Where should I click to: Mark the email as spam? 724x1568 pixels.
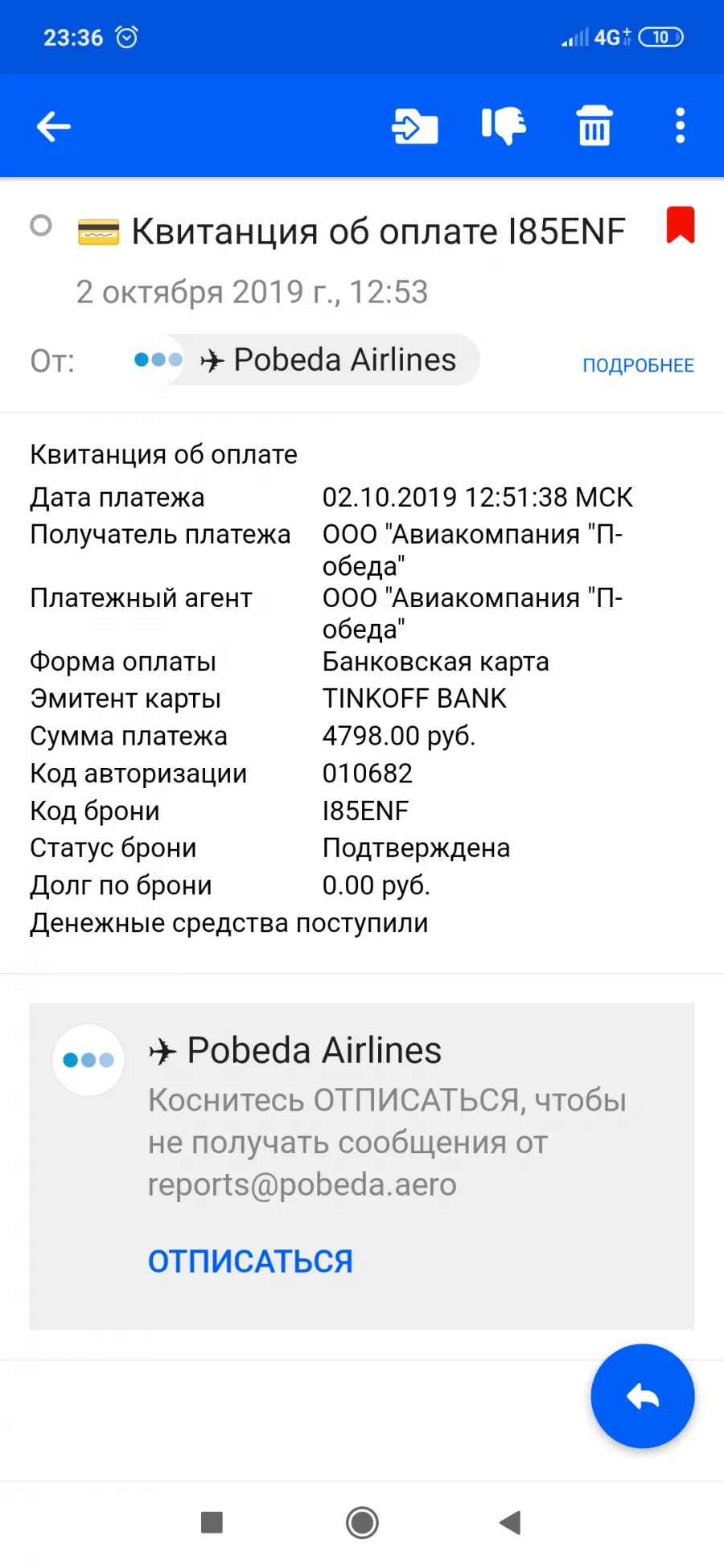(x=504, y=126)
